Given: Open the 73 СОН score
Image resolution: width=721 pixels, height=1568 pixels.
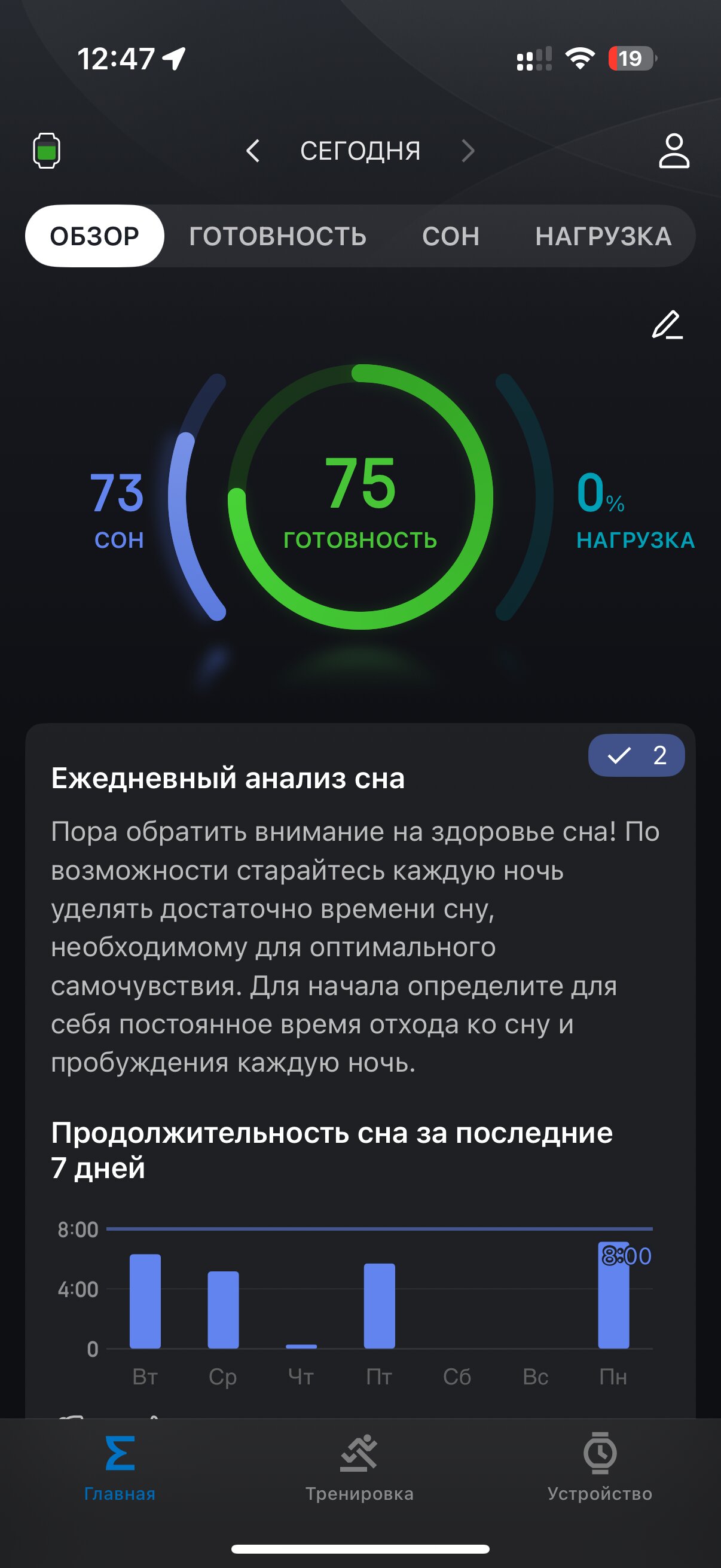Looking at the screenshot, I should pos(118,510).
